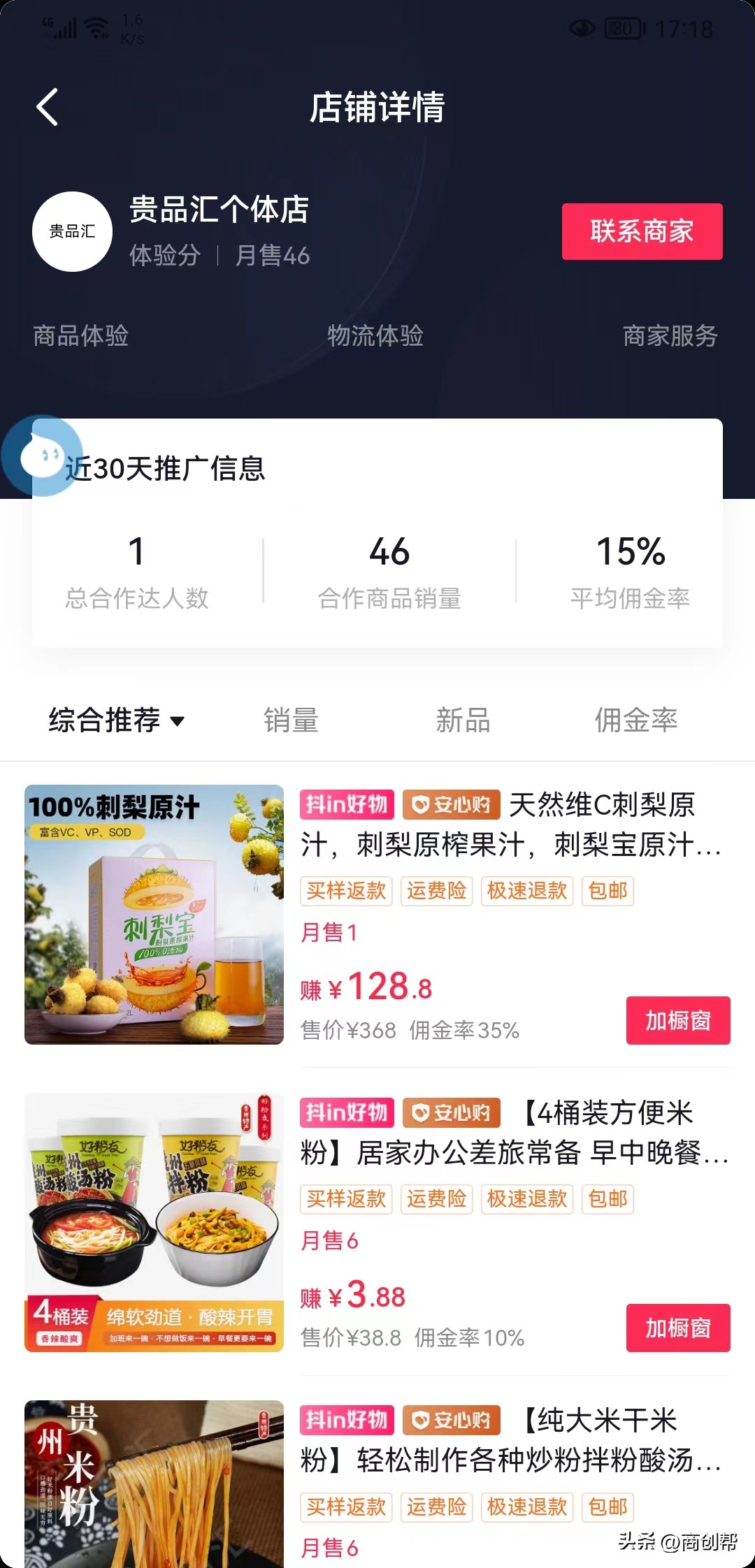The image size is (755, 1568).
Task: Click the 安心购 badge on 方便米粉 product
Action: [x=451, y=1113]
